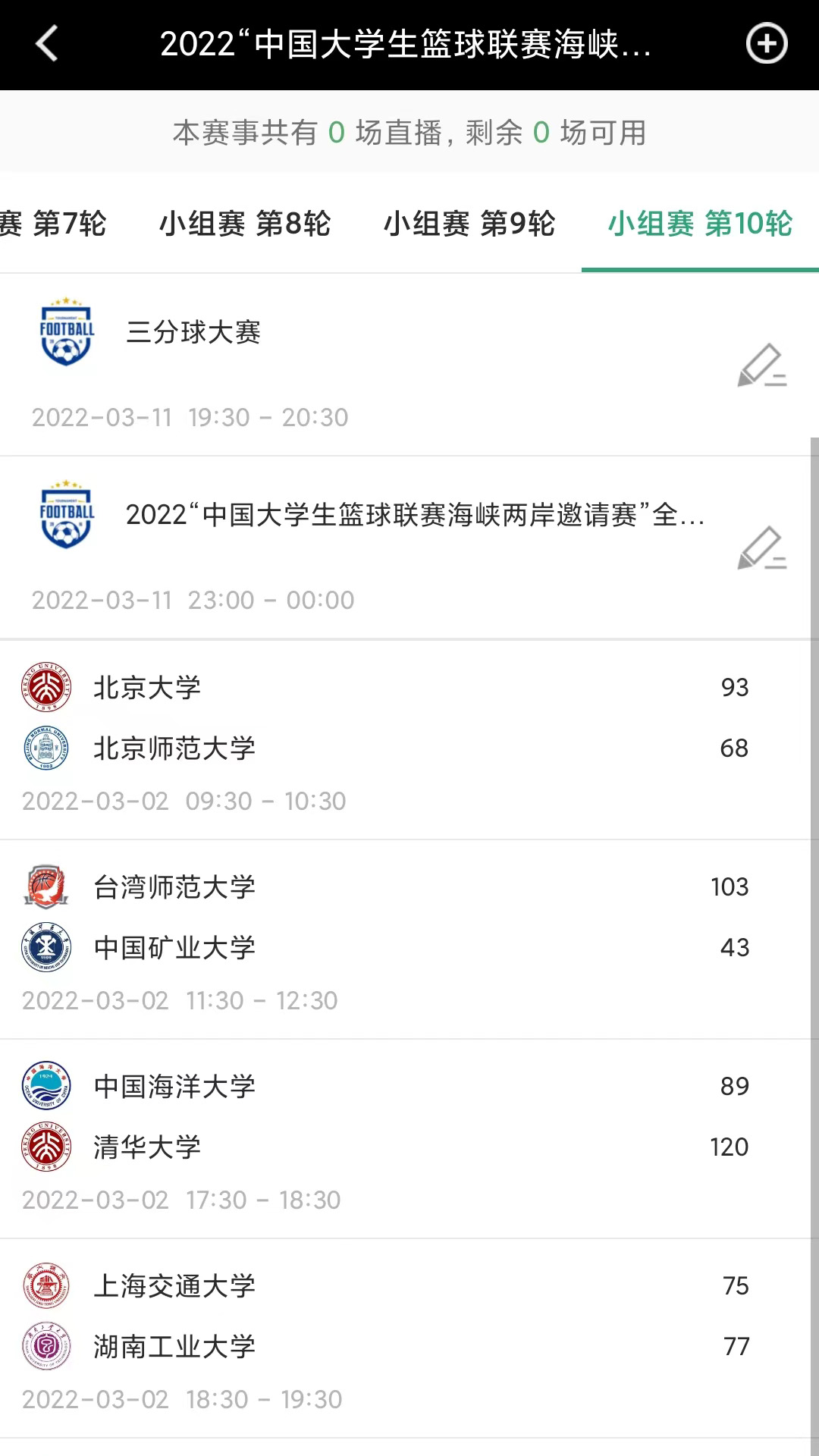Tap the 台湾师范大学 eagle logo
Image resolution: width=819 pixels, height=1456 pixels.
47,886
